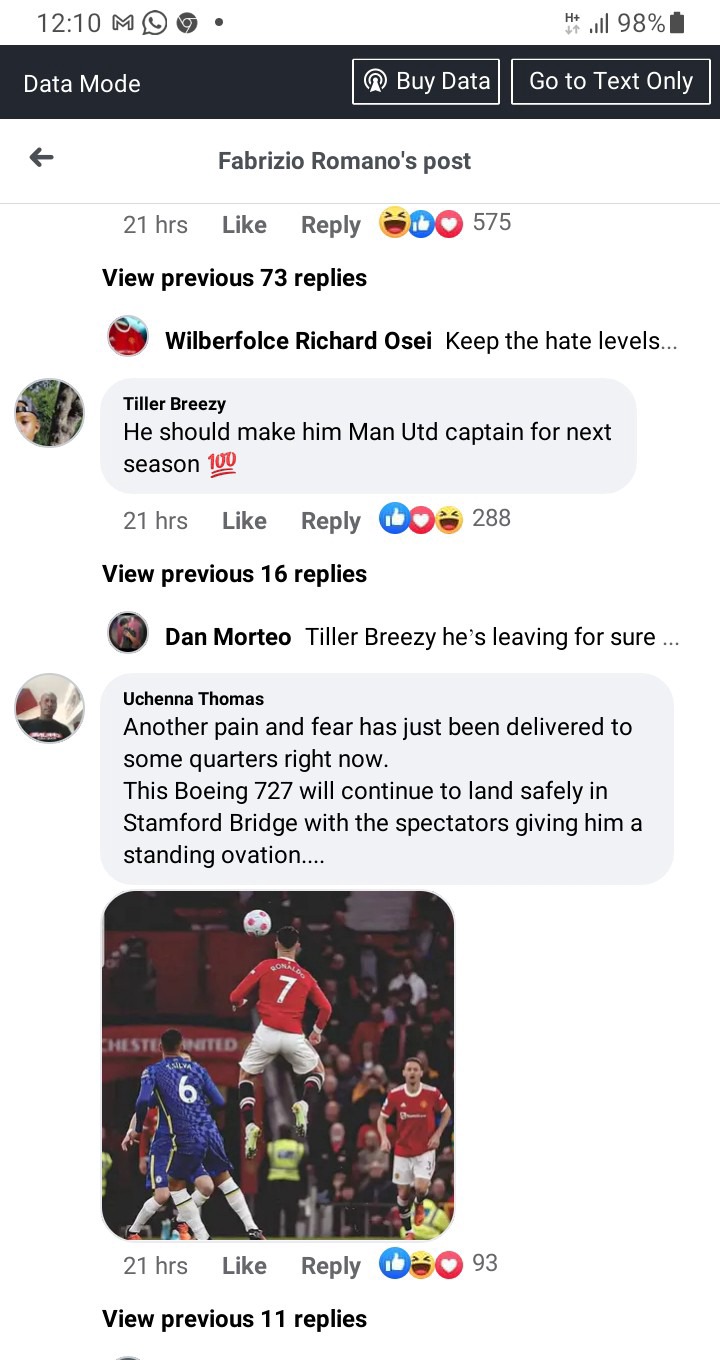
Task: Reply to Tiller Breezy's comment
Action: coord(330,521)
